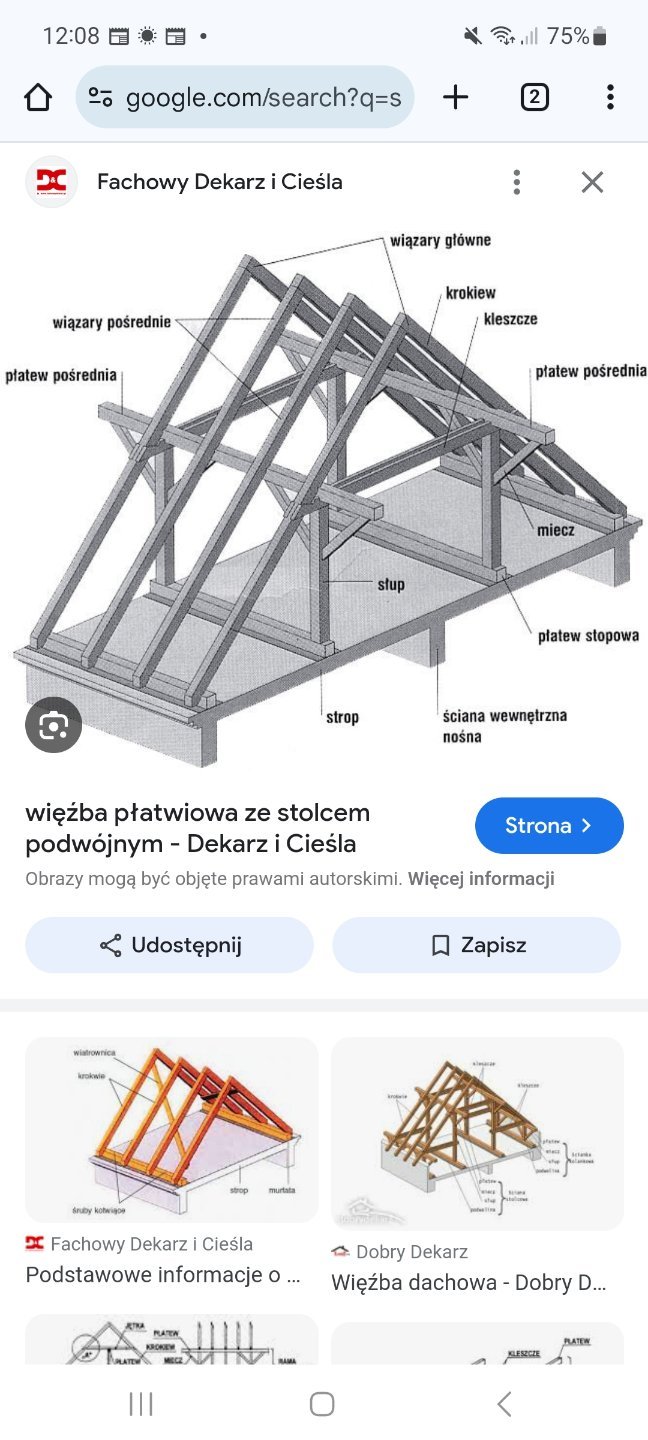648x1440 pixels.
Task: Open the tab switcher showing 2 tabs
Action: click(534, 97)
